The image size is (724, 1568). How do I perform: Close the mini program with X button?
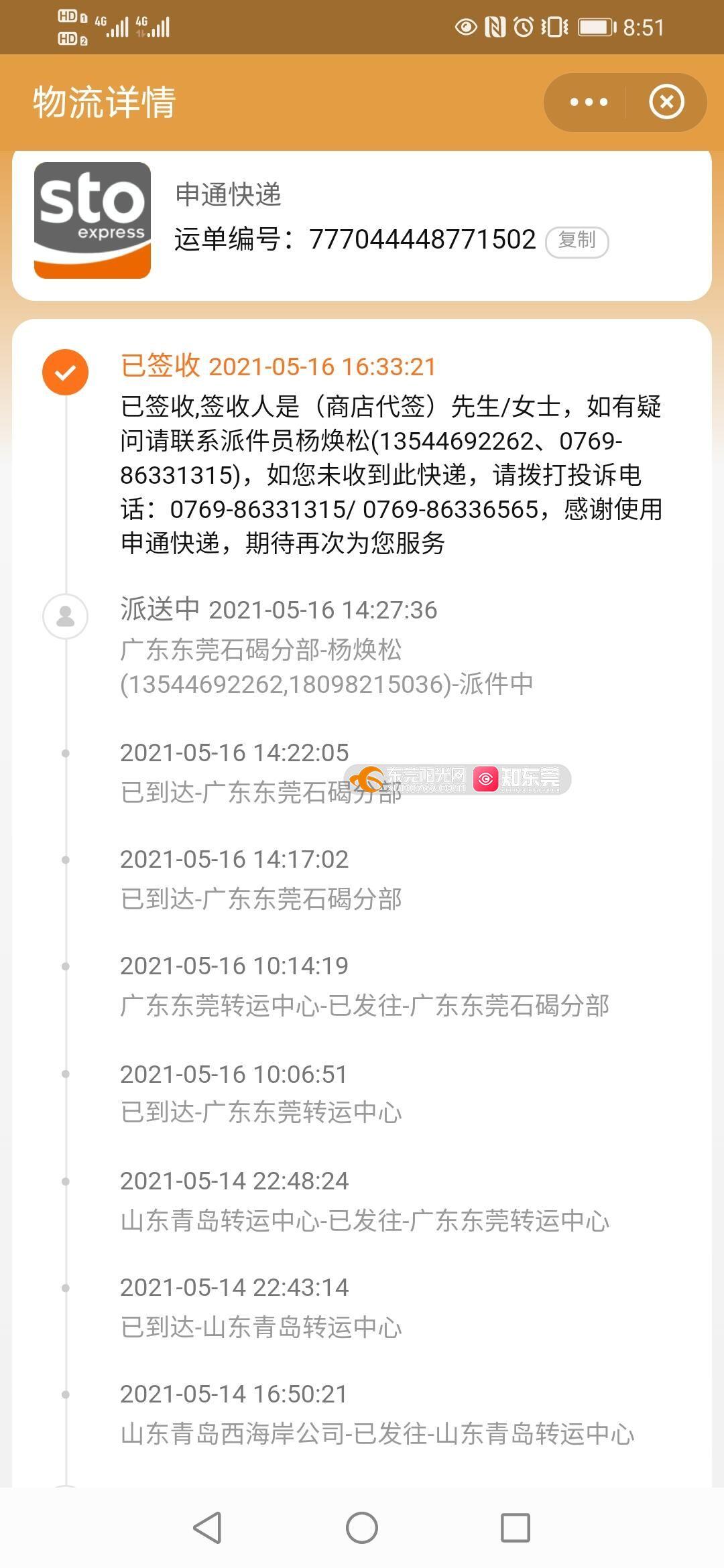coord(666,103)
